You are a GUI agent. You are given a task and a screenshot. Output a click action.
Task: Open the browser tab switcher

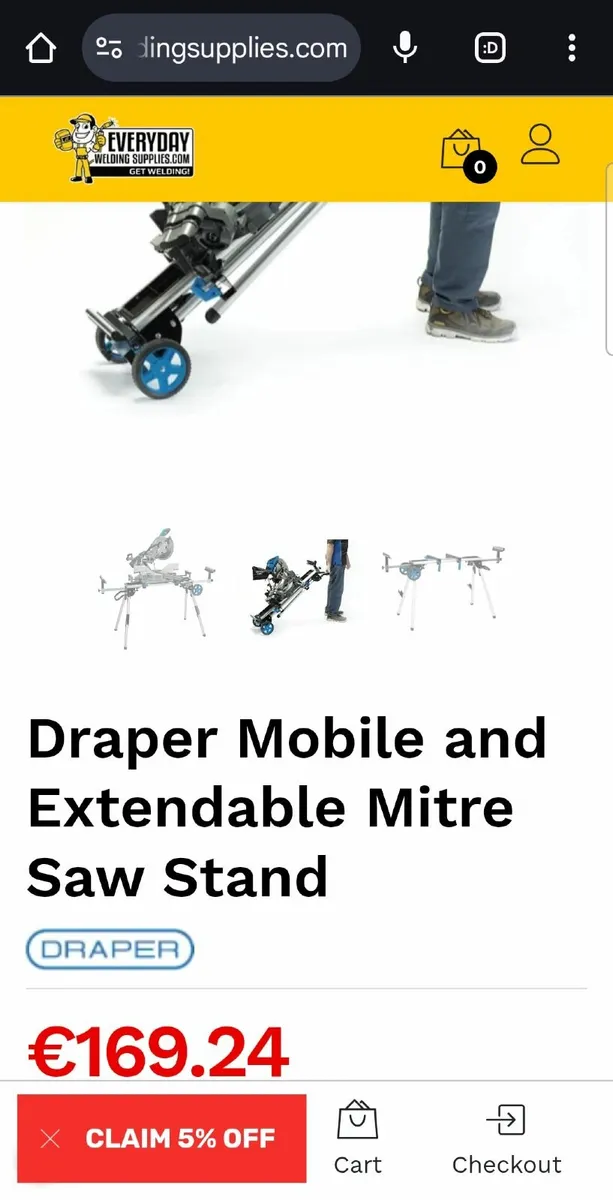coord(490,48)
